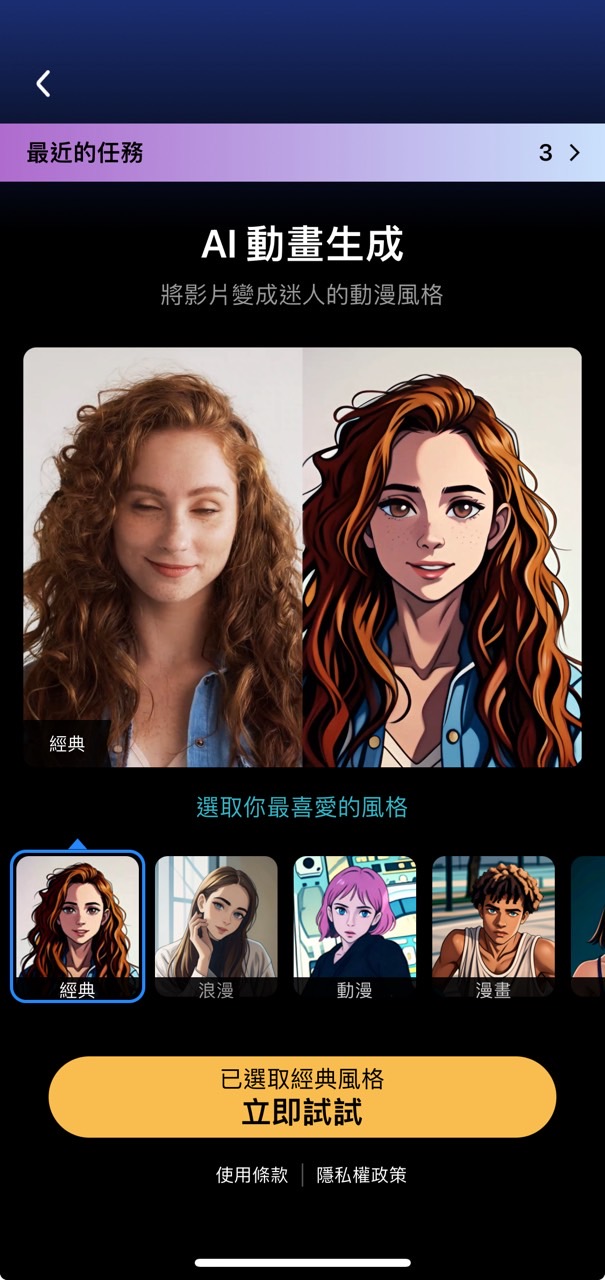
Task: Go back using the top-left arrow
Action: 43,84
